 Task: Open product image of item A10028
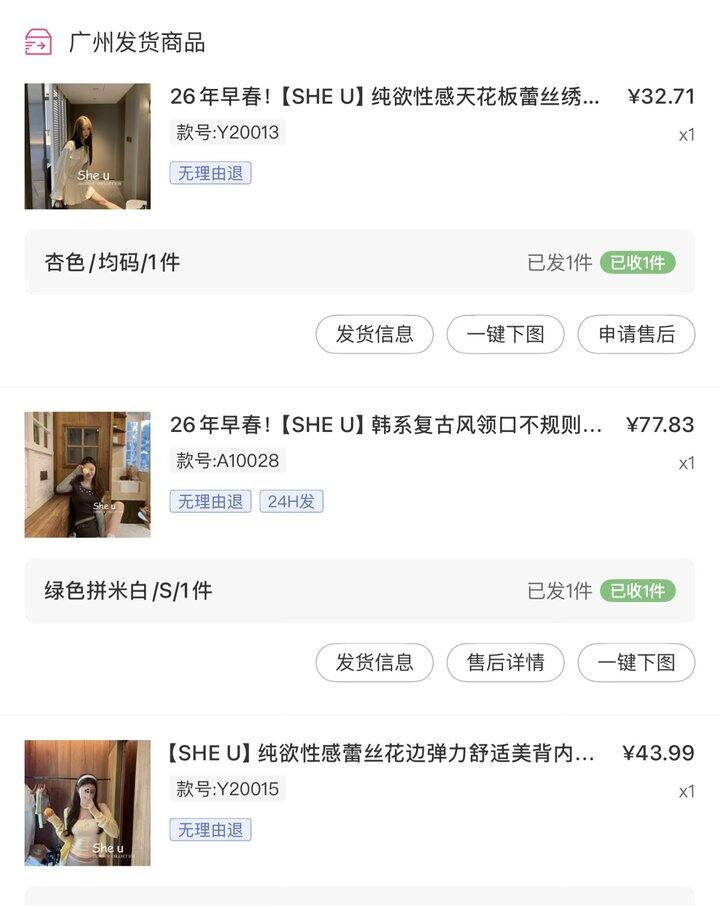[88, 474]
